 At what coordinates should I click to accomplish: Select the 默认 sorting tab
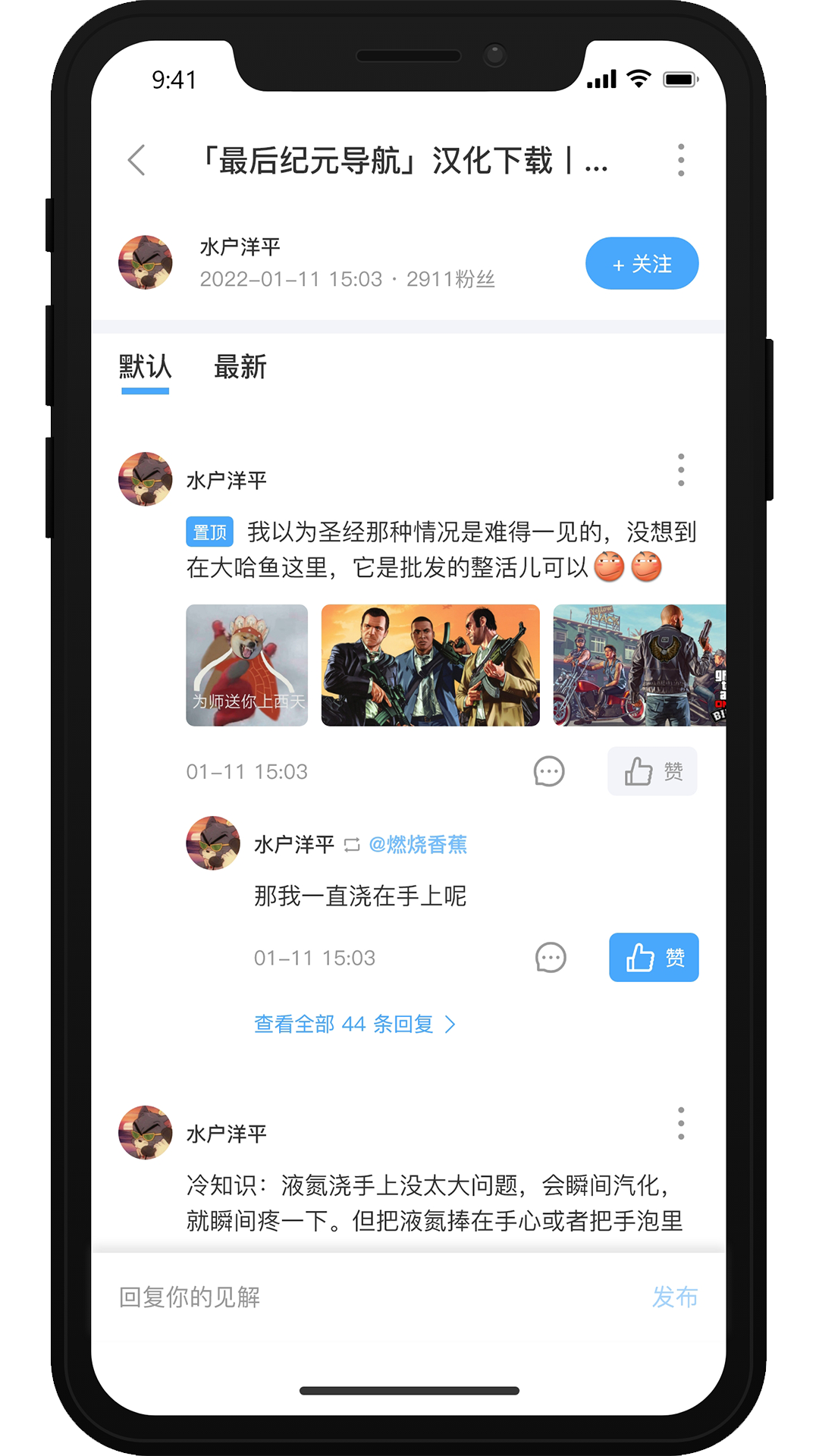pos(145,368)
